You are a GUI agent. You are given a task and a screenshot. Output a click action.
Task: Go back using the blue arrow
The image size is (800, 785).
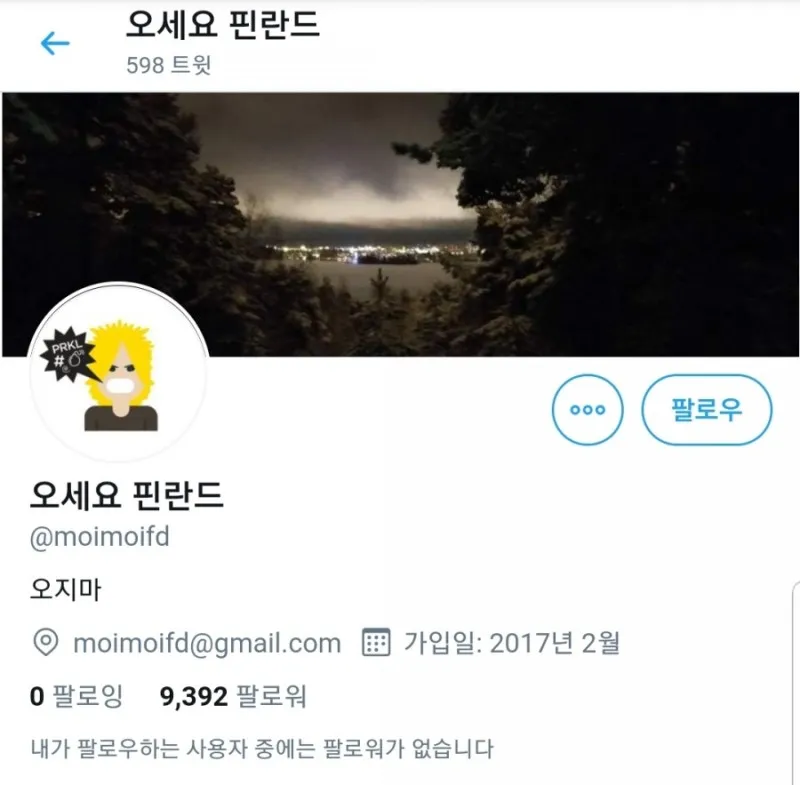point(54,43)
